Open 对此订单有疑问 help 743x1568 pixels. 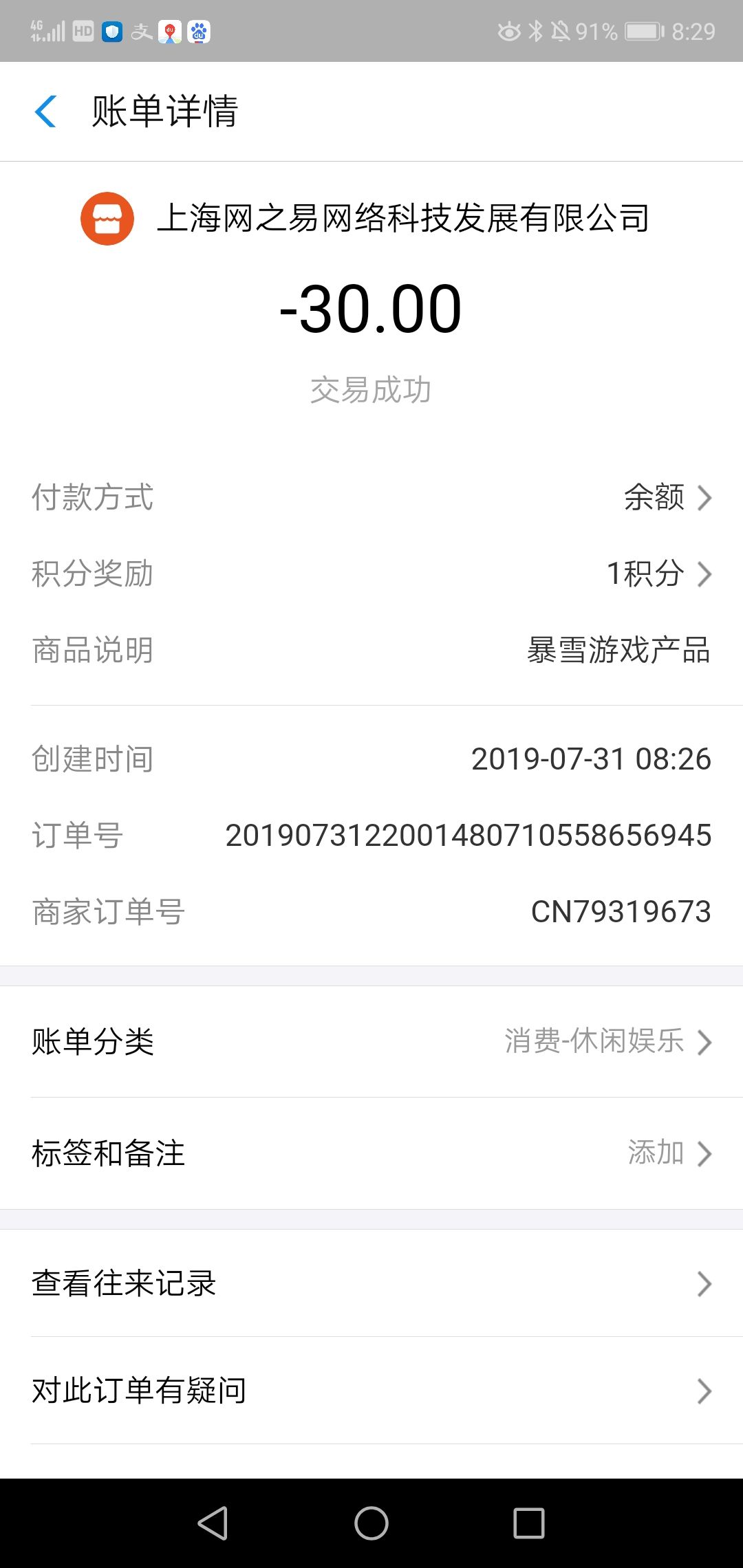coord(371,1391)
